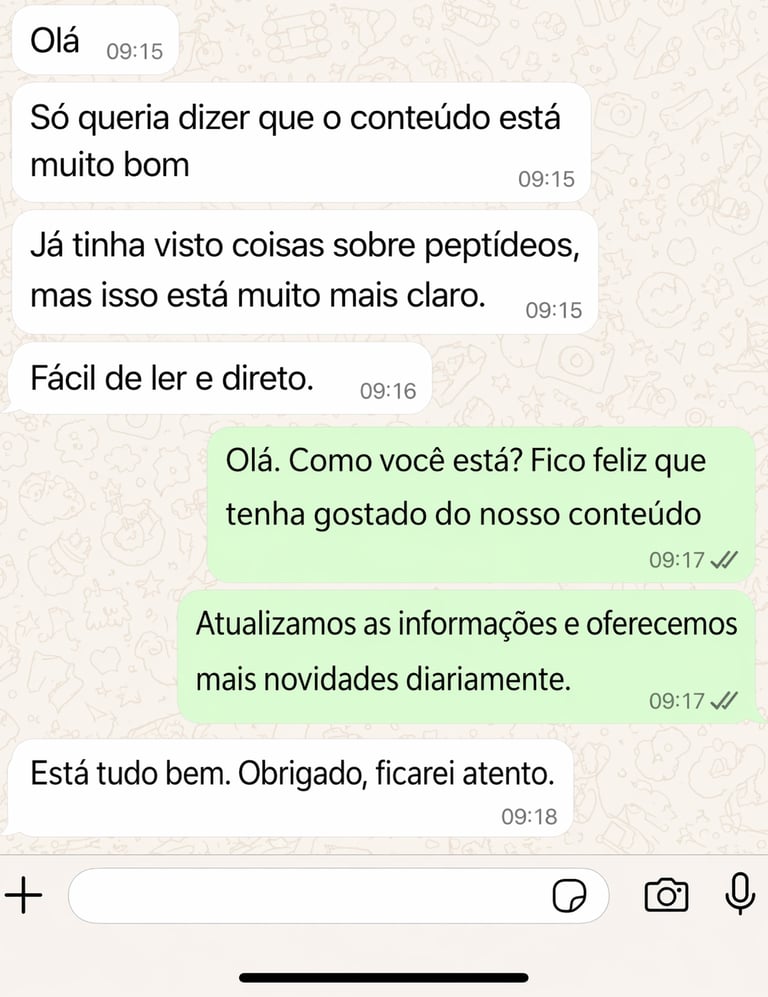Tap the microphone to record audio
The width and height of the screenshot is (768, 997).
[x=739, y=894]
